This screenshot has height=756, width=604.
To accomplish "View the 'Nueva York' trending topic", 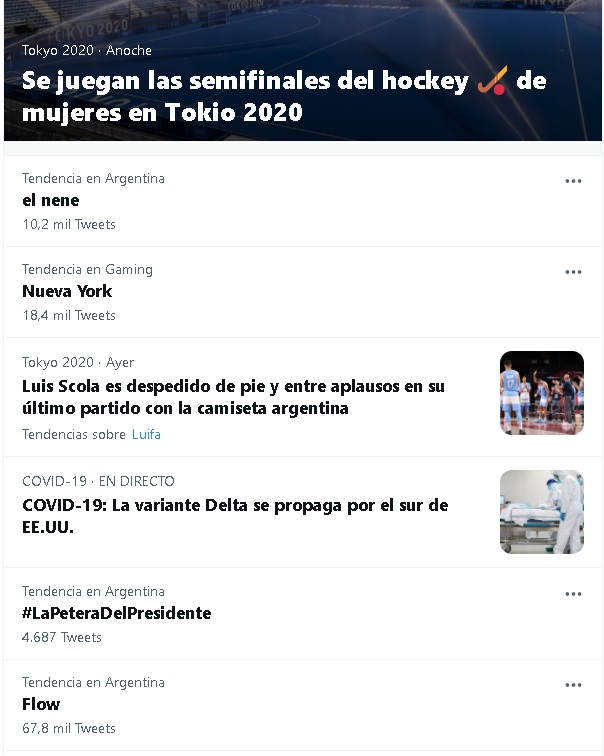I will click(x=67, y=291).
